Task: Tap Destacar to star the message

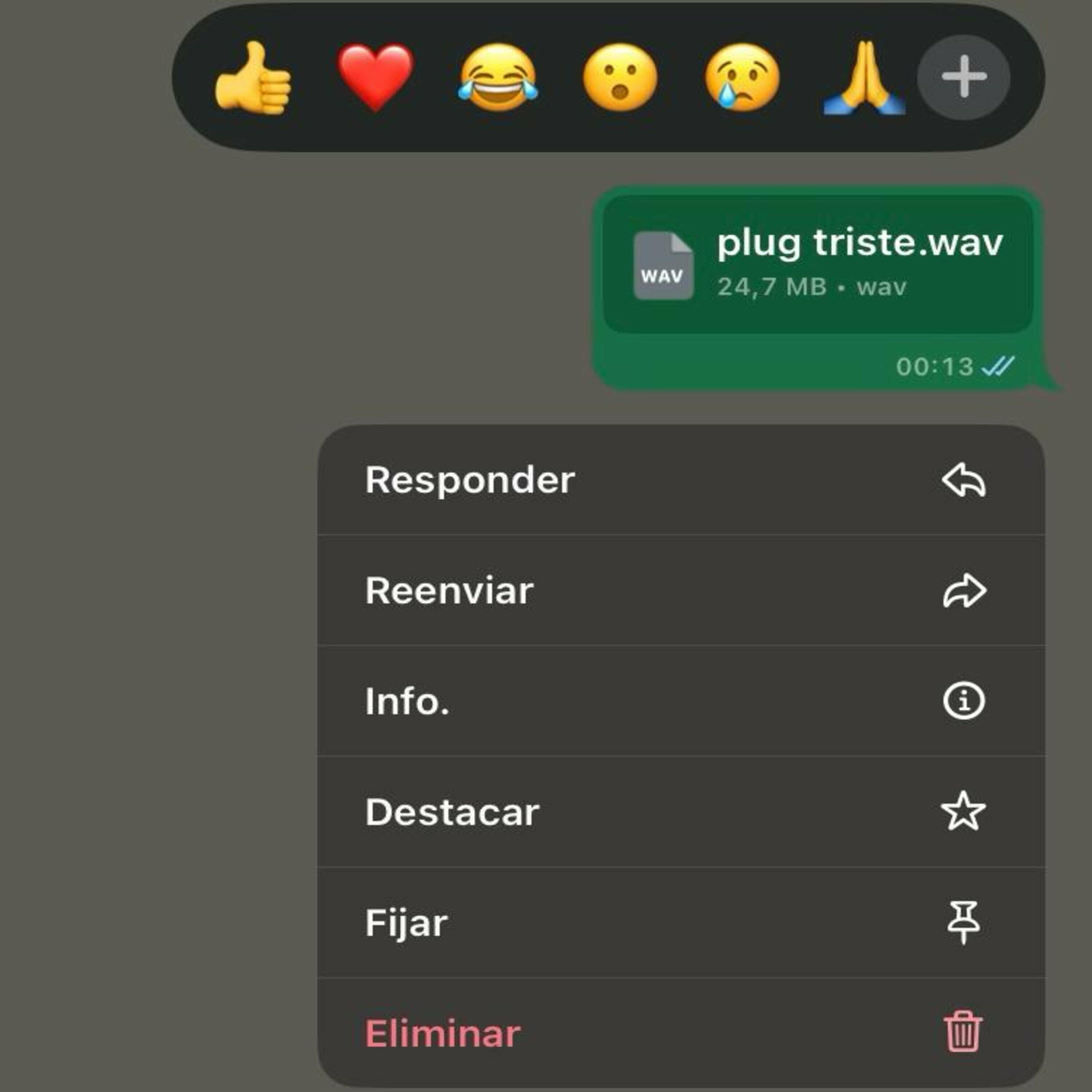Action: coord(681,812)
